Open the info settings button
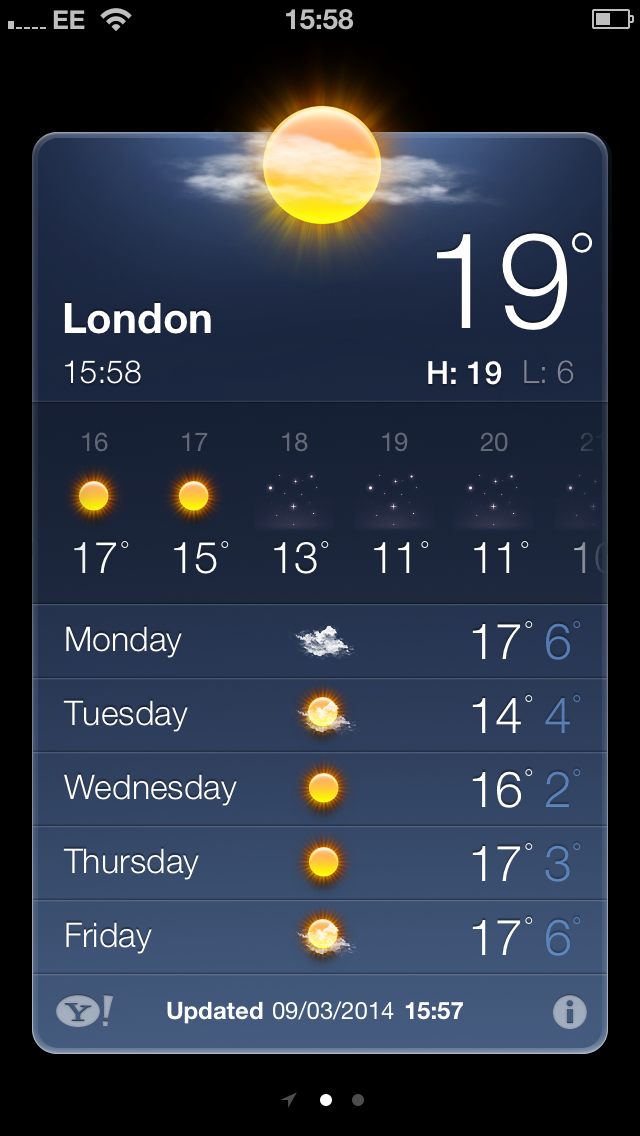This screenshot has height=1136, width=640. click(569, 1012)
